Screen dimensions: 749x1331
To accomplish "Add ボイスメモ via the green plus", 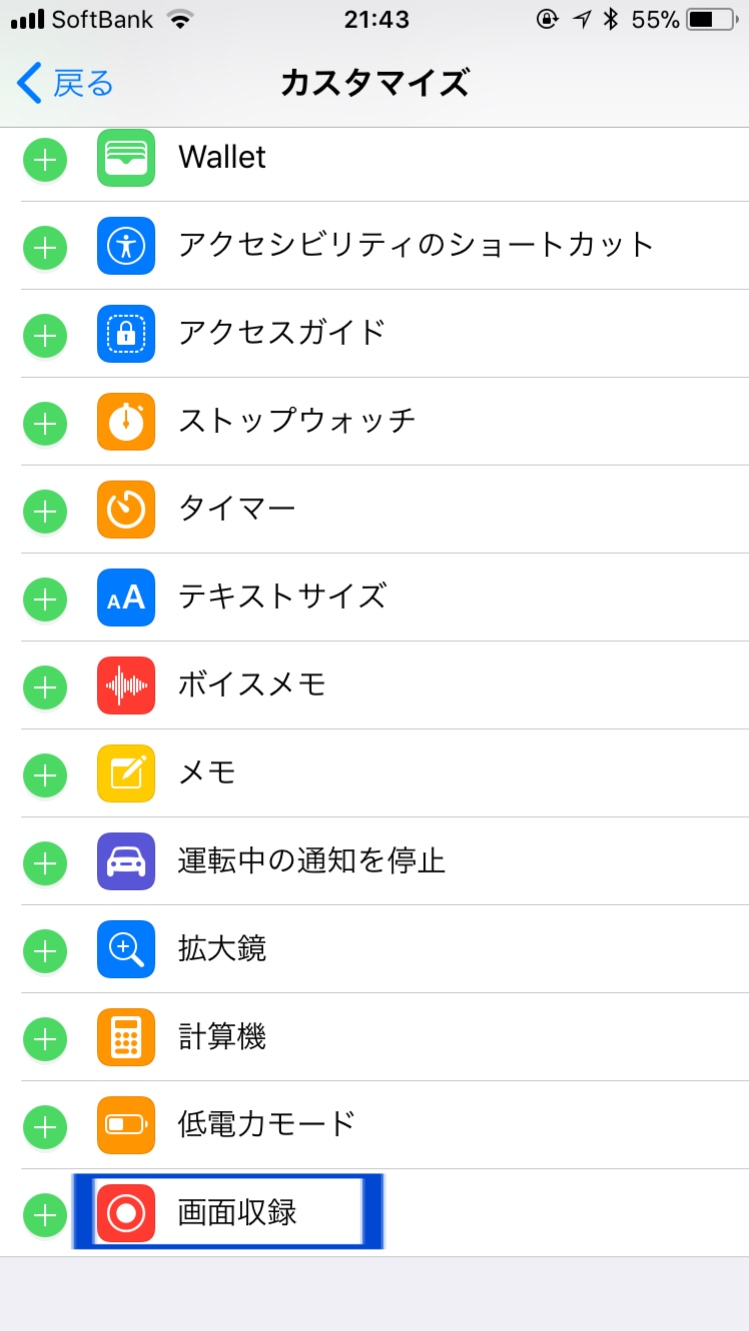I will click(x=45, y=687).
